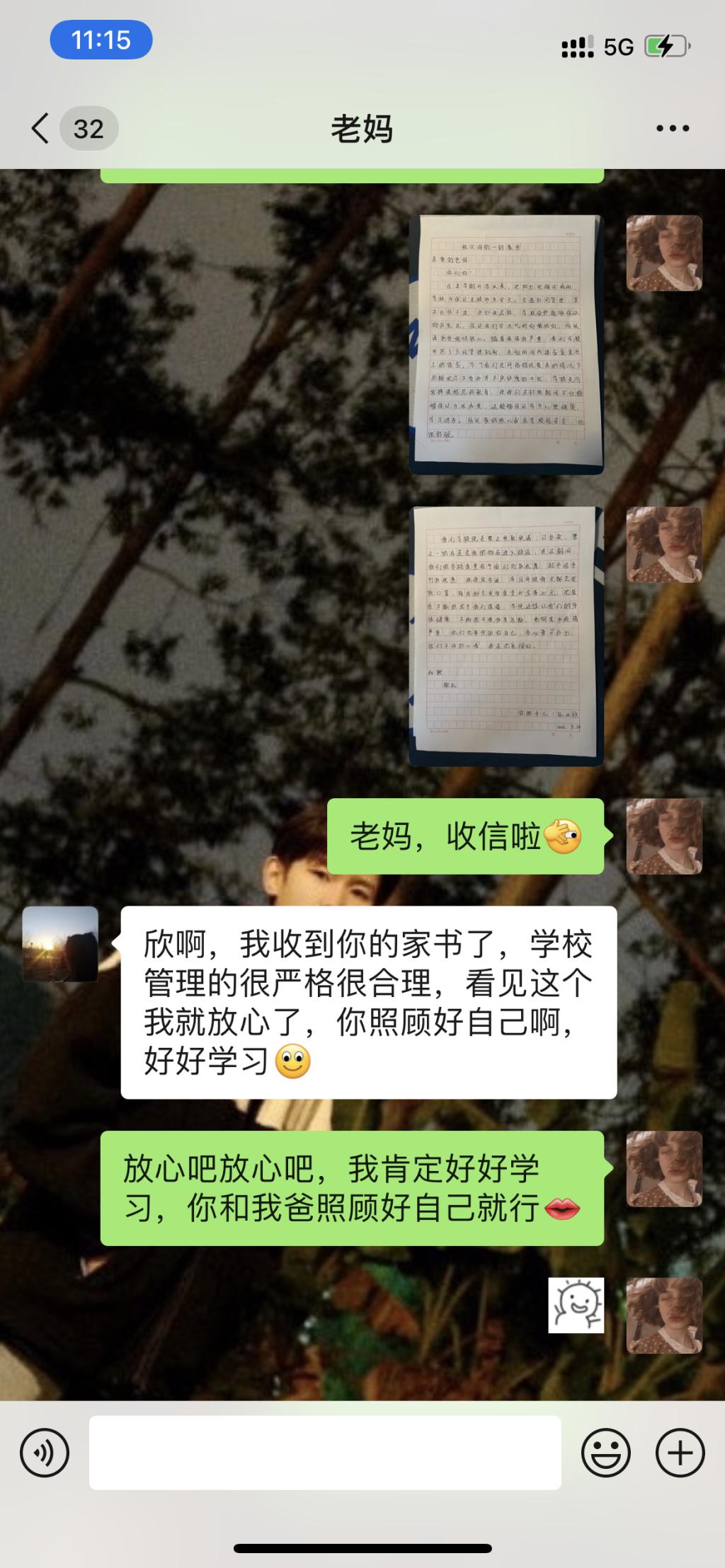Go back to the chat list

click(x=41, y=129)
